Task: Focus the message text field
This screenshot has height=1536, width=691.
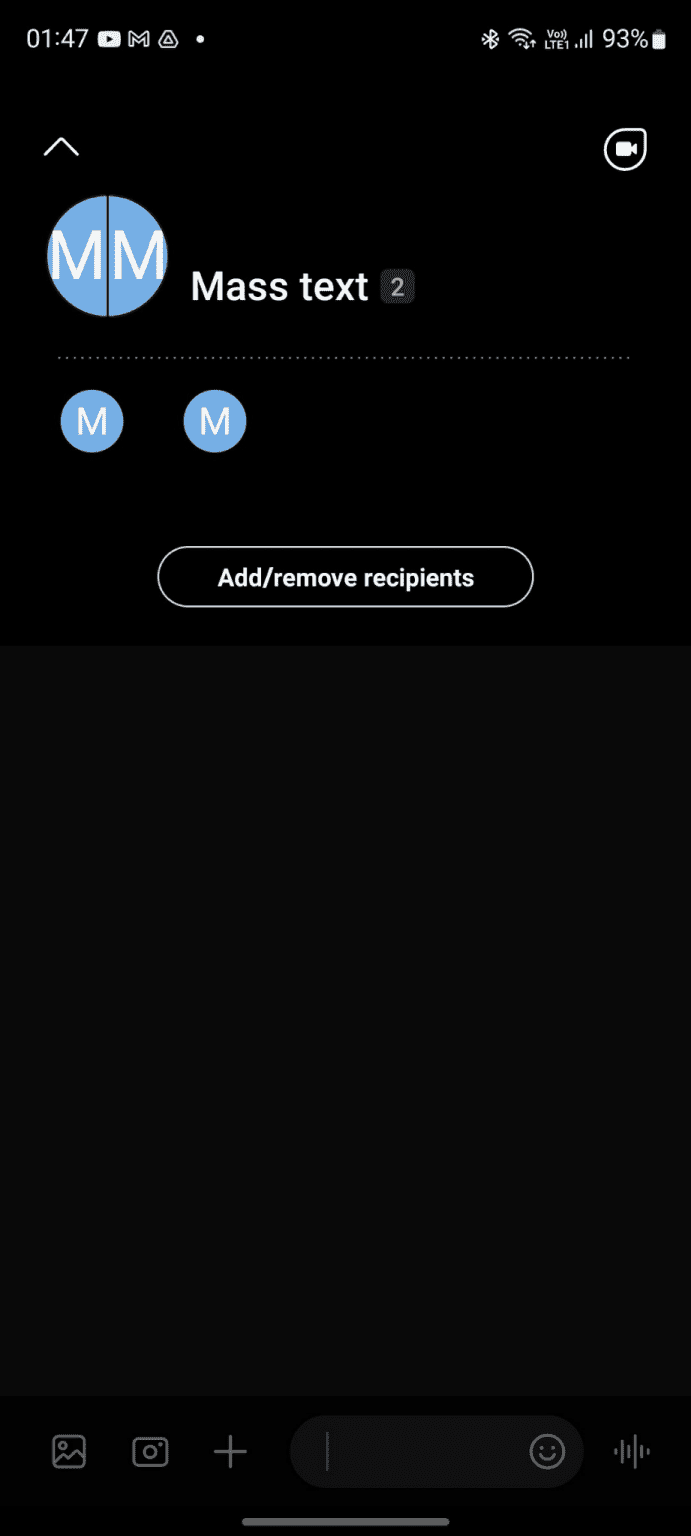Action: click(x=420, y=1451)
